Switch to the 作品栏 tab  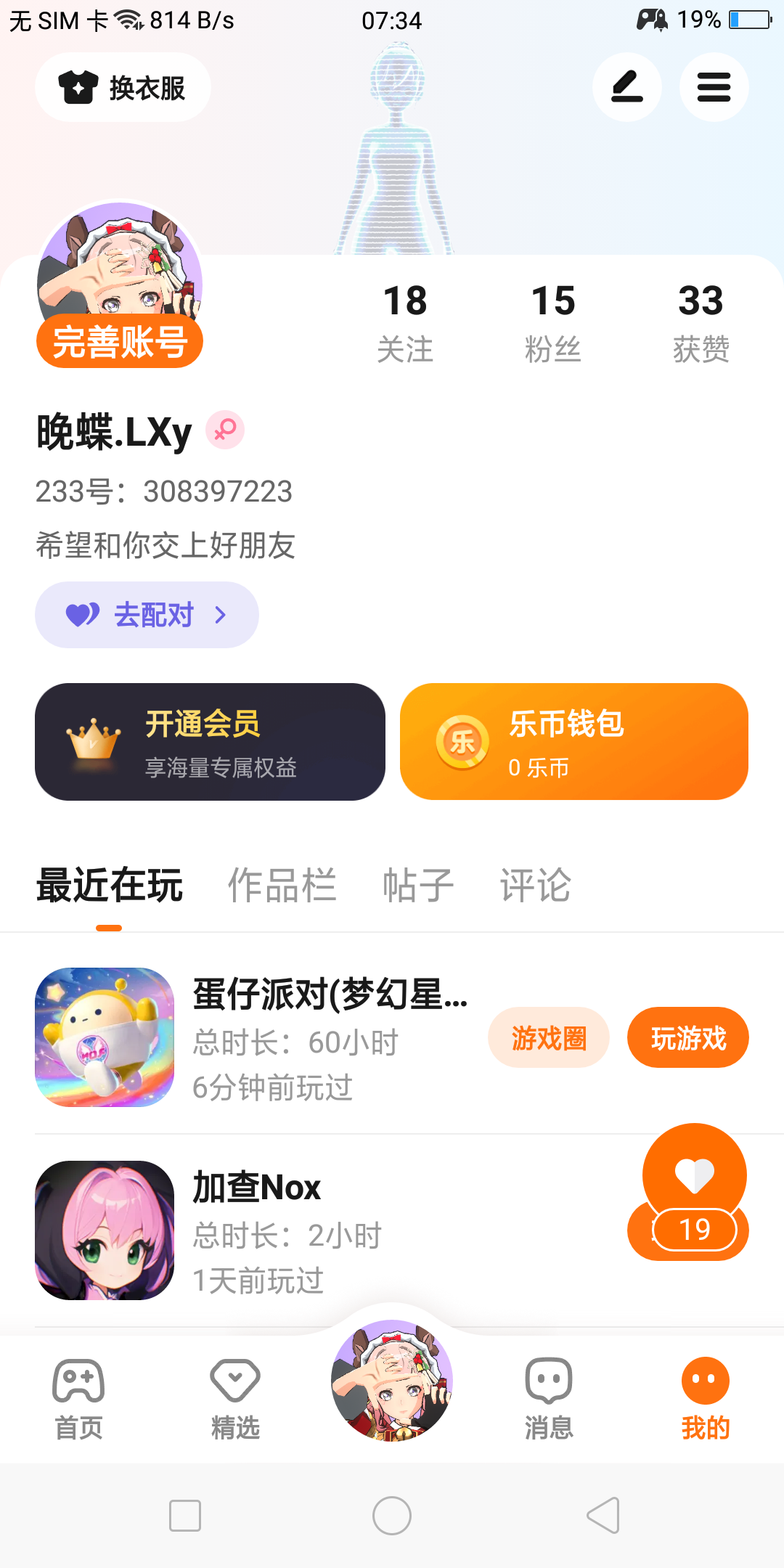[x=282, y=886]
